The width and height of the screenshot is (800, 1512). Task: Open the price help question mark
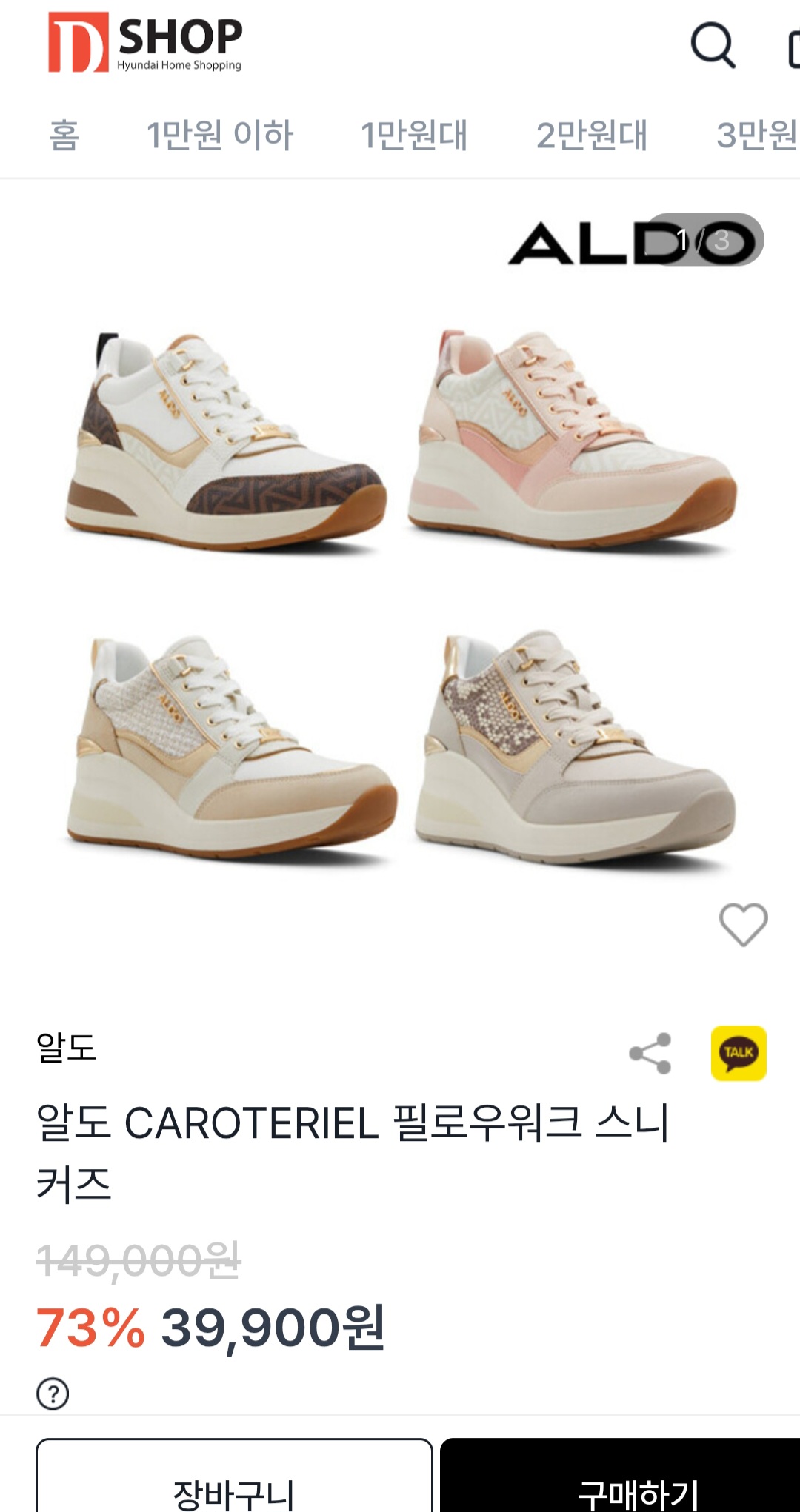click(x=53, y=1394)
